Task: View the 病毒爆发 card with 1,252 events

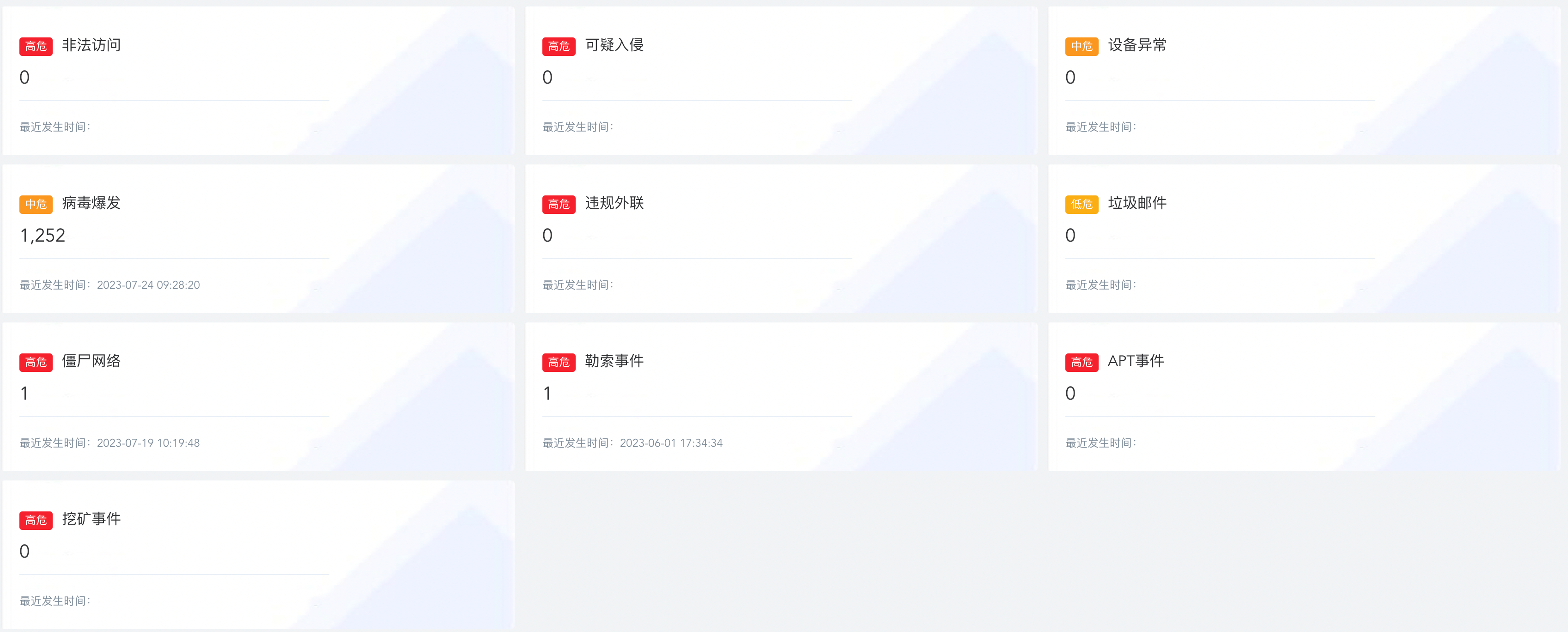Action: coord(258,239)
